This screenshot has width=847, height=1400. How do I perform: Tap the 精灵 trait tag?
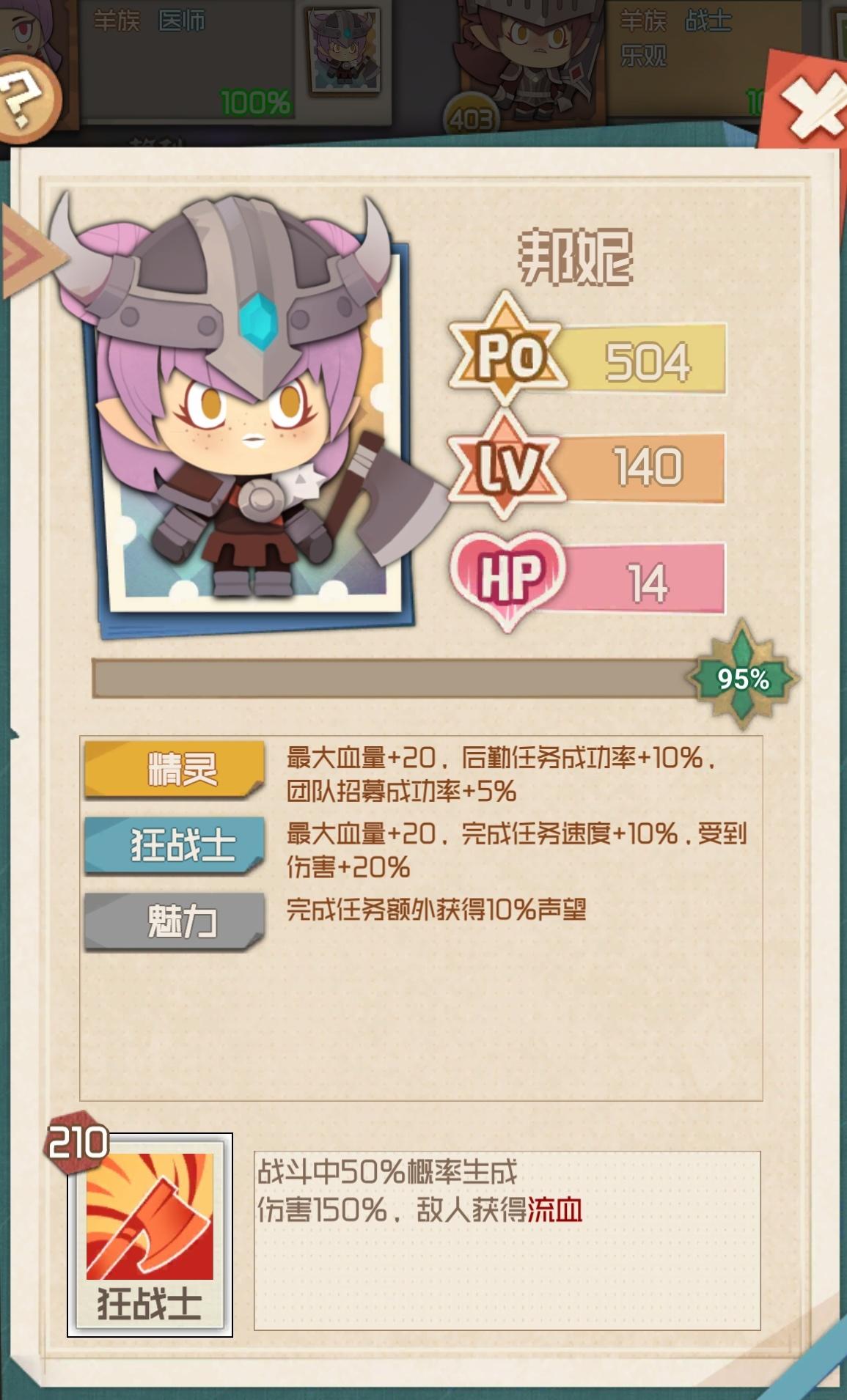click(175, 768)
